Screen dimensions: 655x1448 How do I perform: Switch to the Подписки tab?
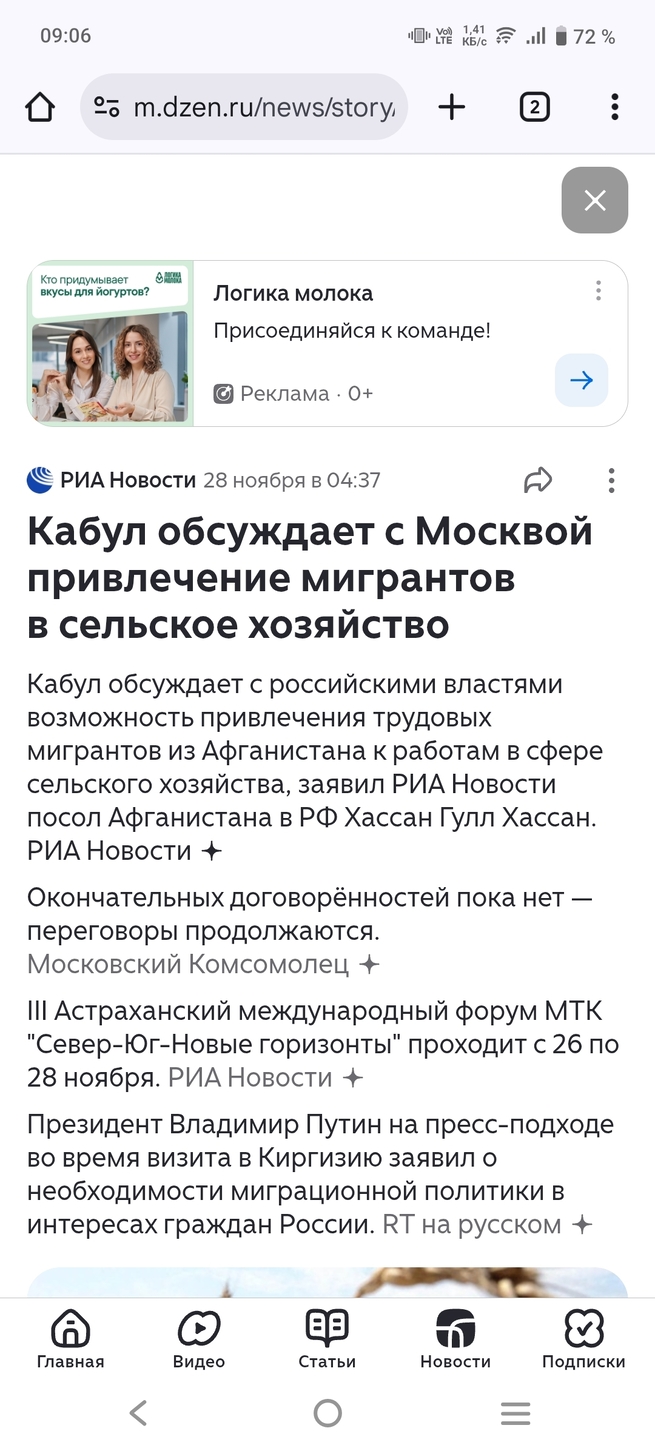[x=584, y=1340]
